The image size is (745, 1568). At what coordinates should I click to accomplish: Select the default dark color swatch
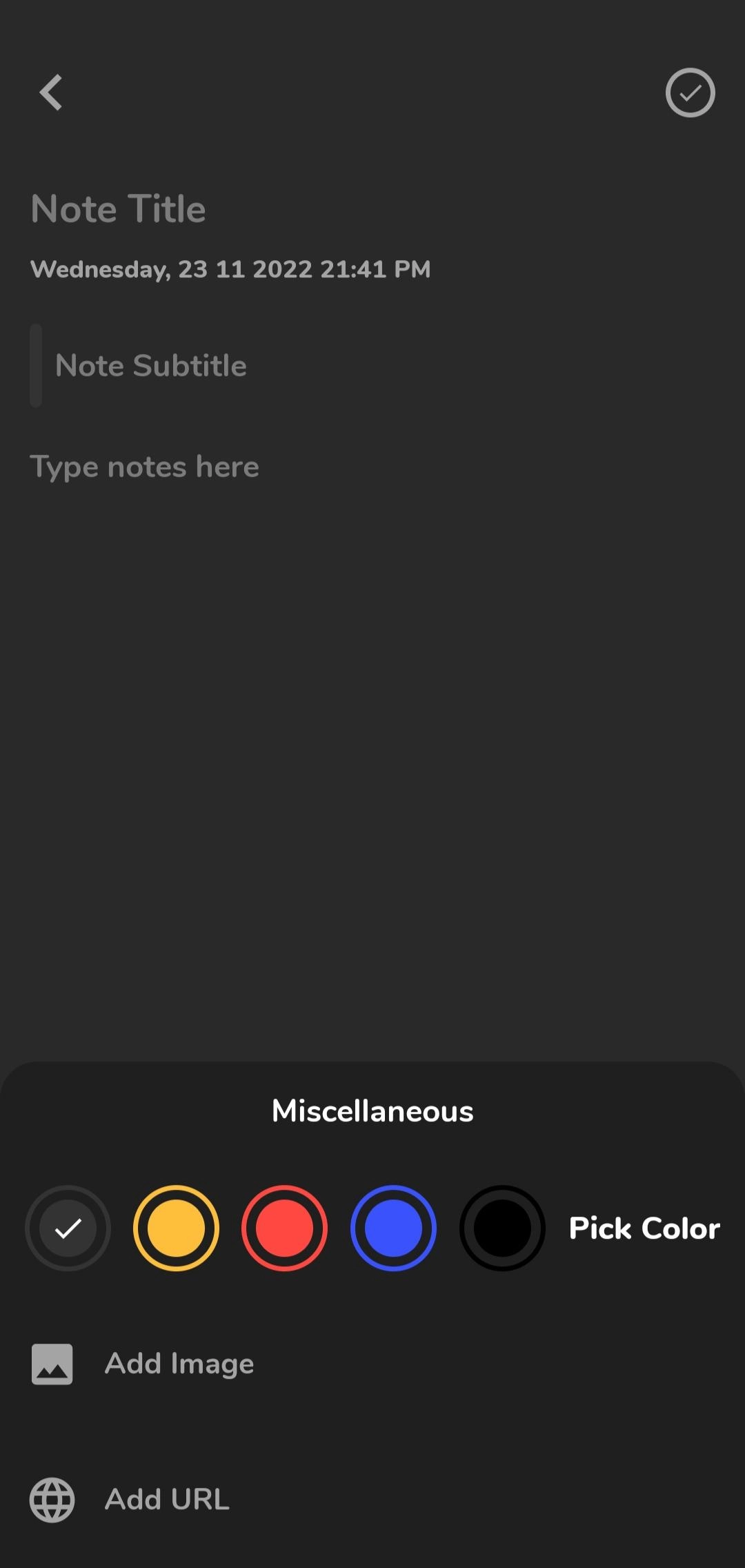[68, 1228]
